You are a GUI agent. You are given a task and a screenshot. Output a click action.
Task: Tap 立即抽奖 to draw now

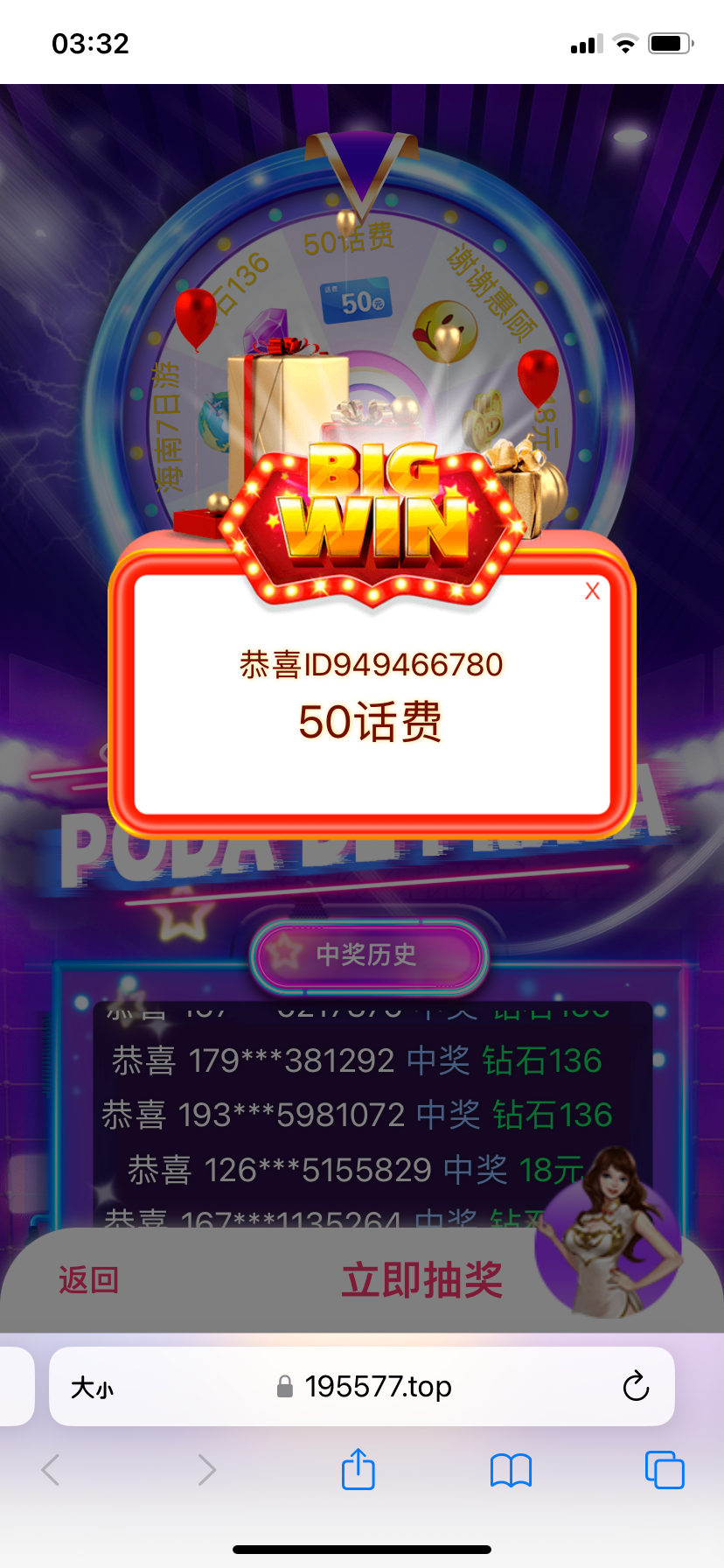(421, 1280)
